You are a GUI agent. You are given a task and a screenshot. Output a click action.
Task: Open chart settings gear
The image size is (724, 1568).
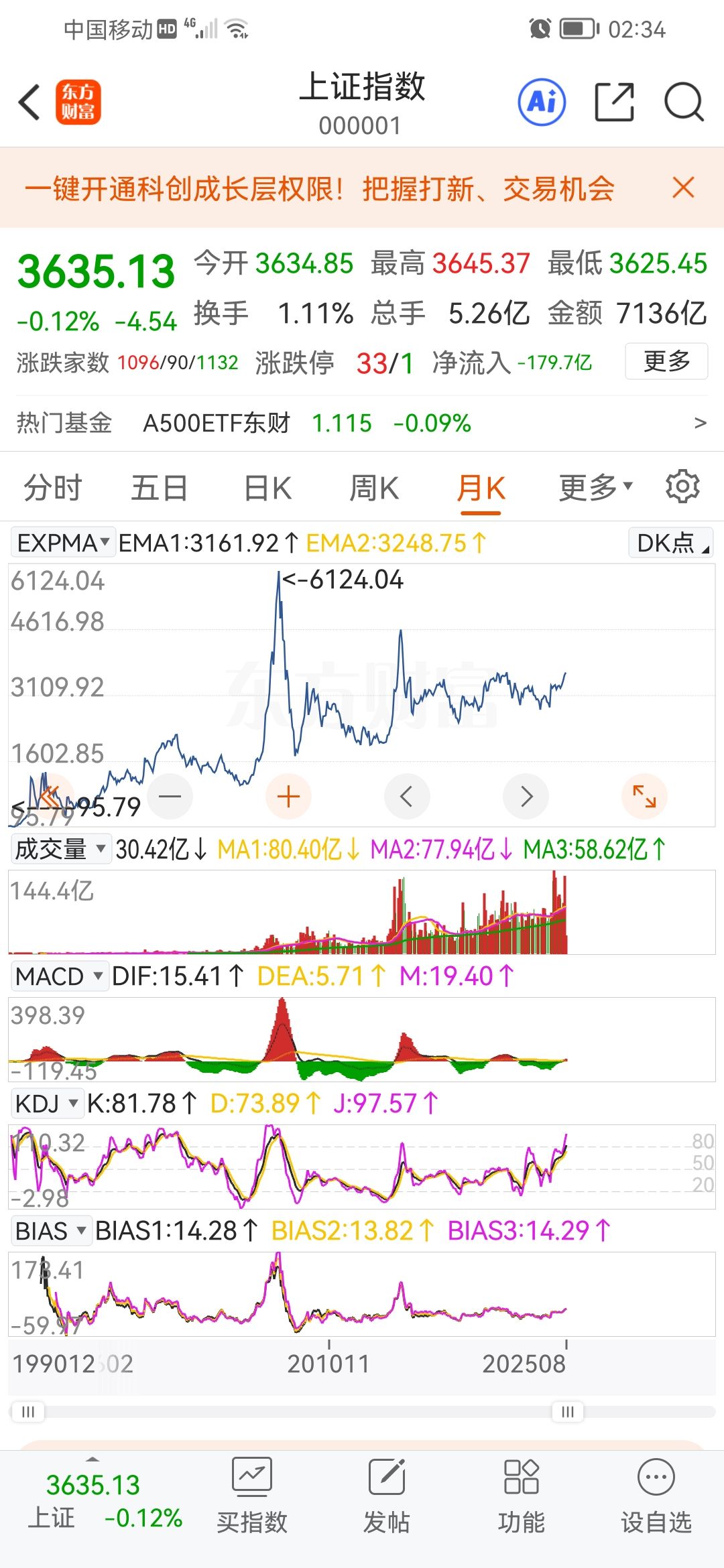coord(682,486)
